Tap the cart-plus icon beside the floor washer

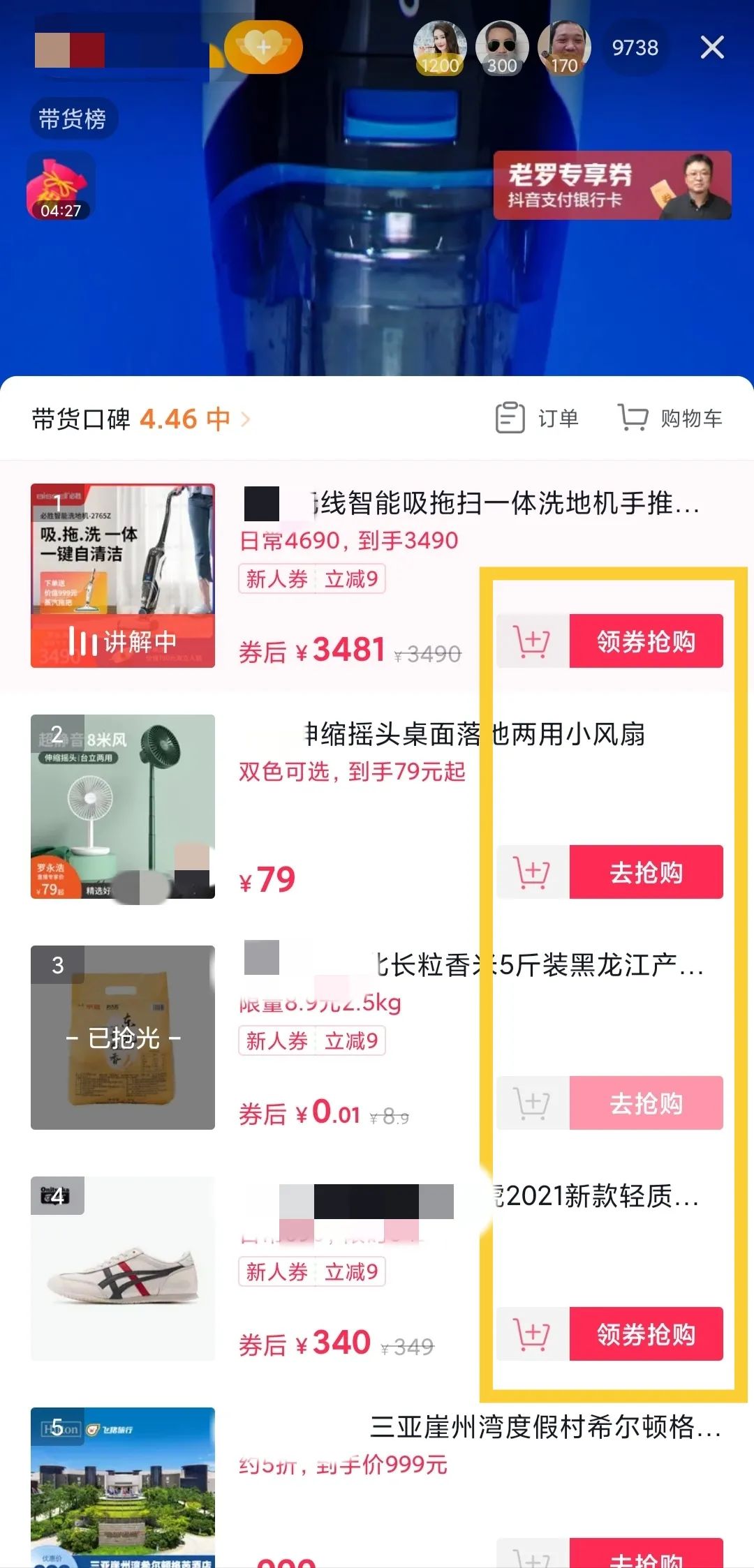click(533, 641)
